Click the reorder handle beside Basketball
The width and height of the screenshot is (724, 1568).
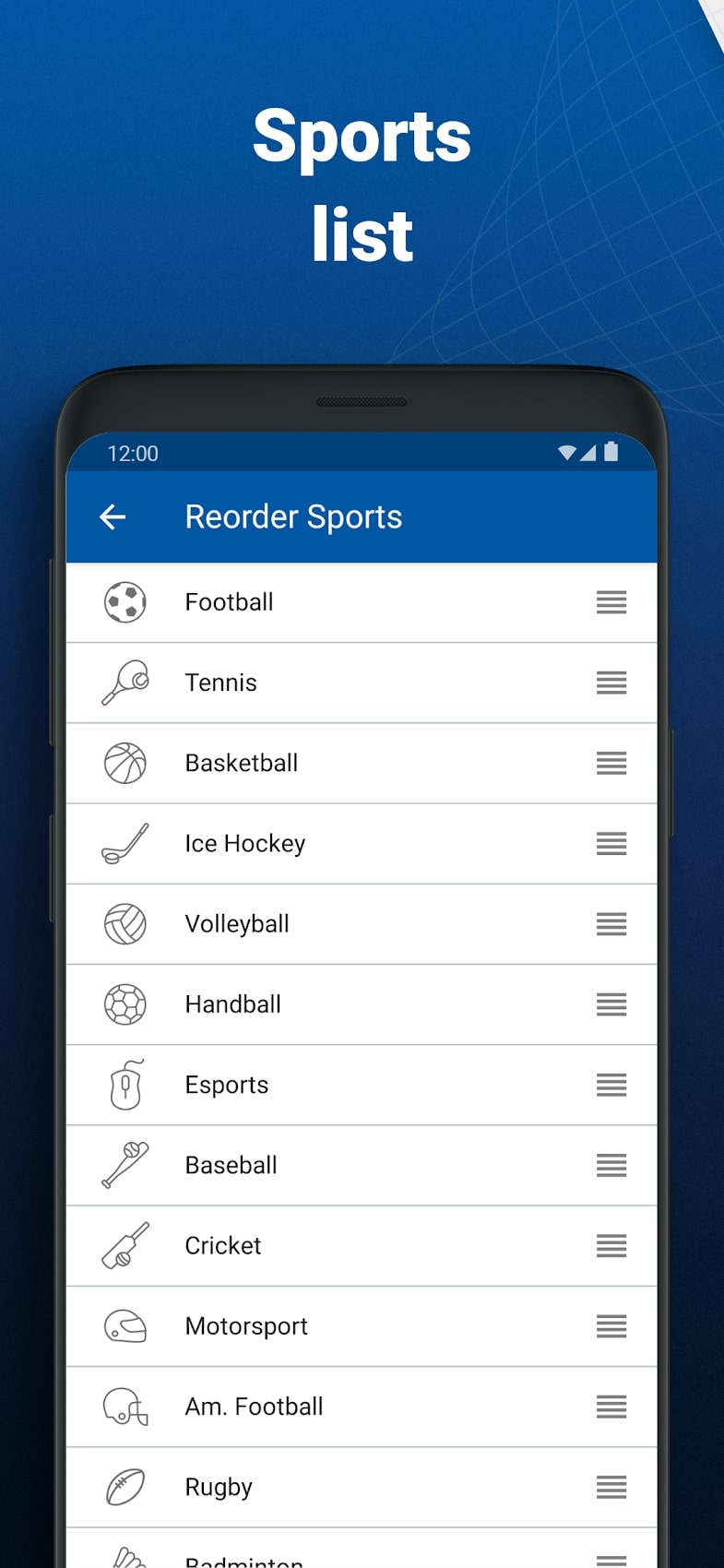tap(611, 763)
